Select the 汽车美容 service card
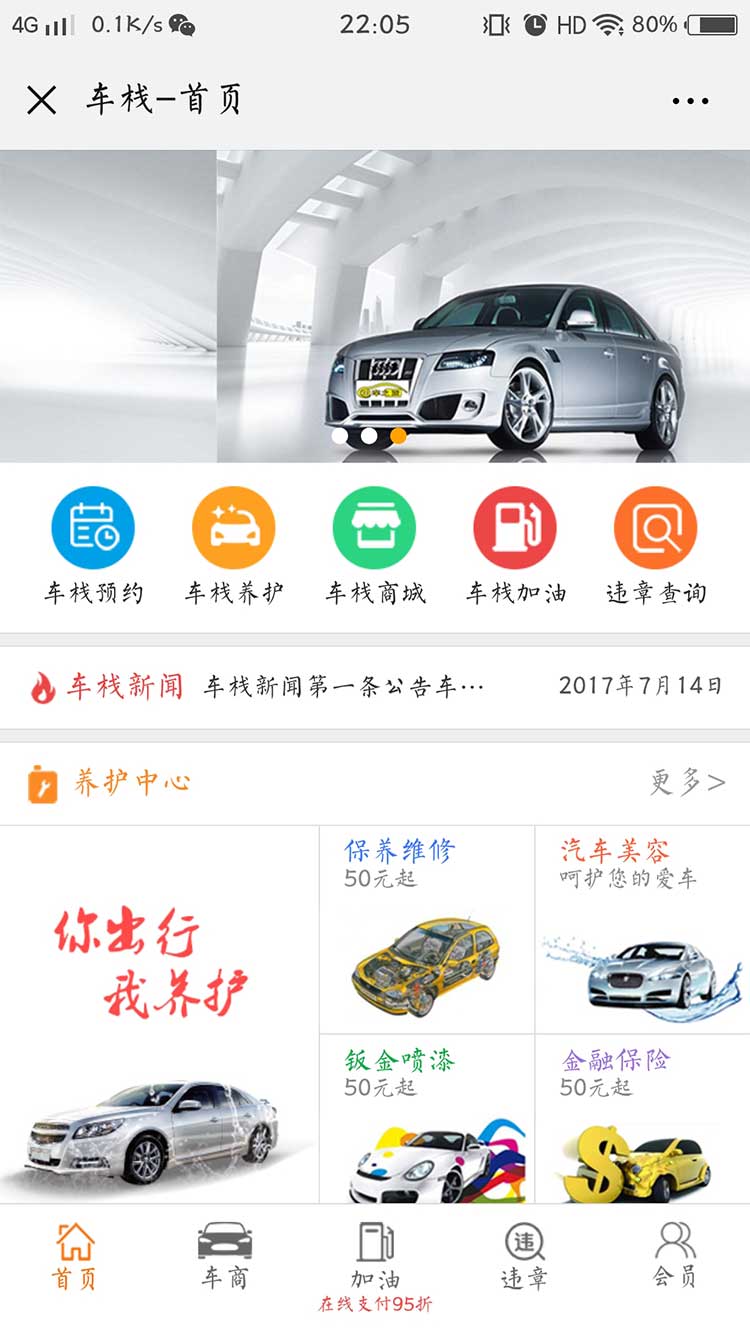Image resolution: width=750 pixels, height=1333 pixels. click(642, 929)
